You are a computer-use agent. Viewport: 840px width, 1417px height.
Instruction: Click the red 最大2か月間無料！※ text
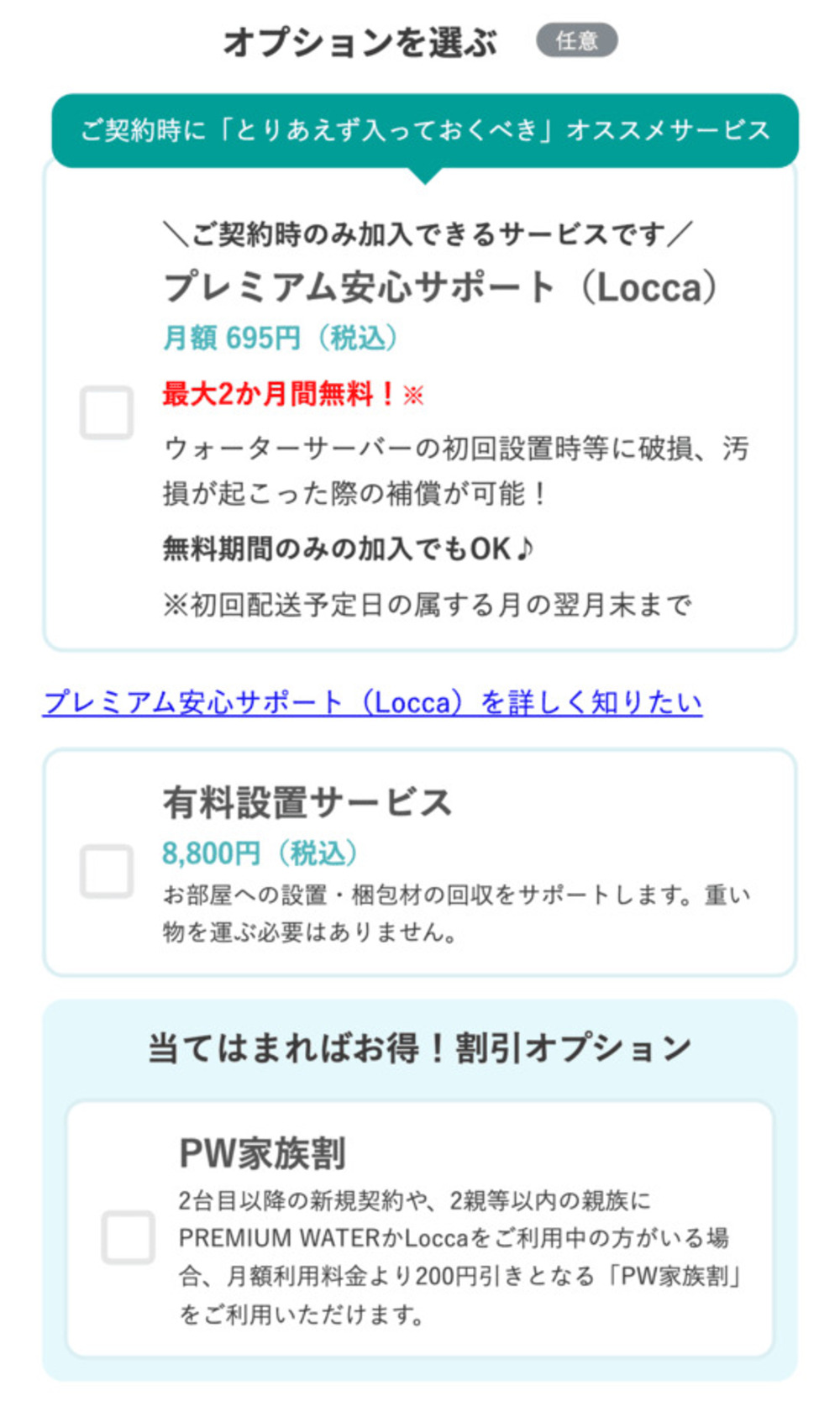288,395
